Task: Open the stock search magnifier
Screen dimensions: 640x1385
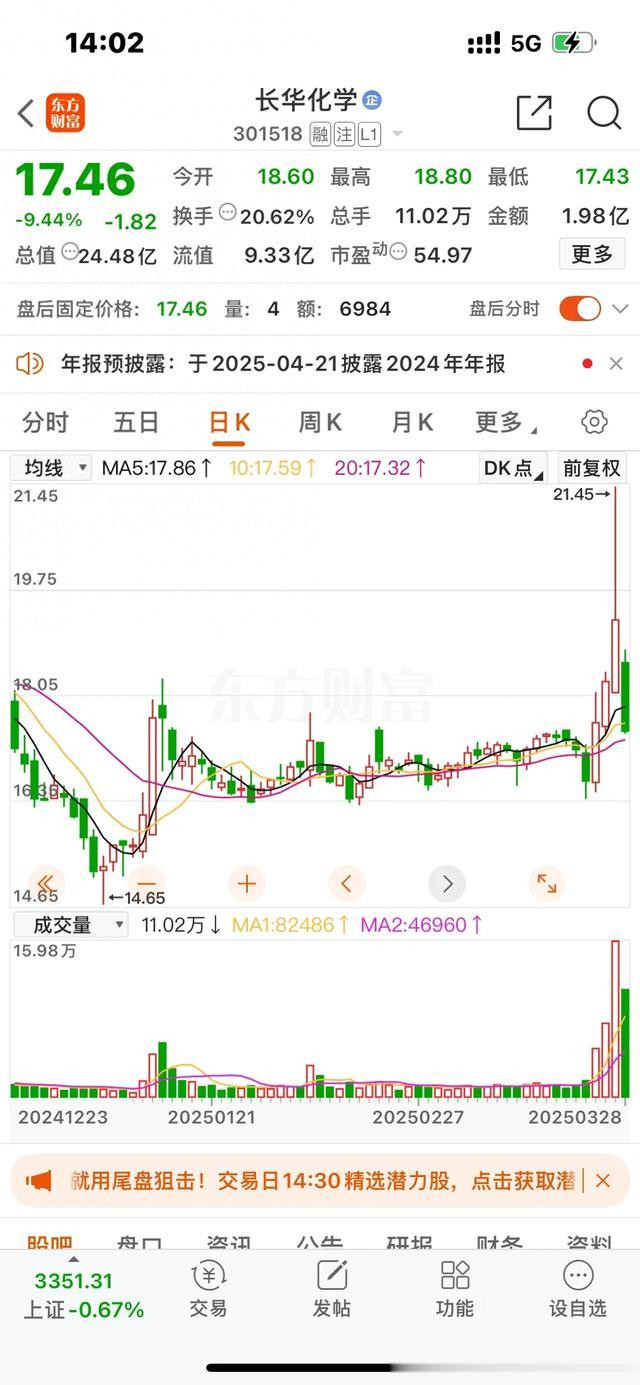Action: [x=604, y=113]
